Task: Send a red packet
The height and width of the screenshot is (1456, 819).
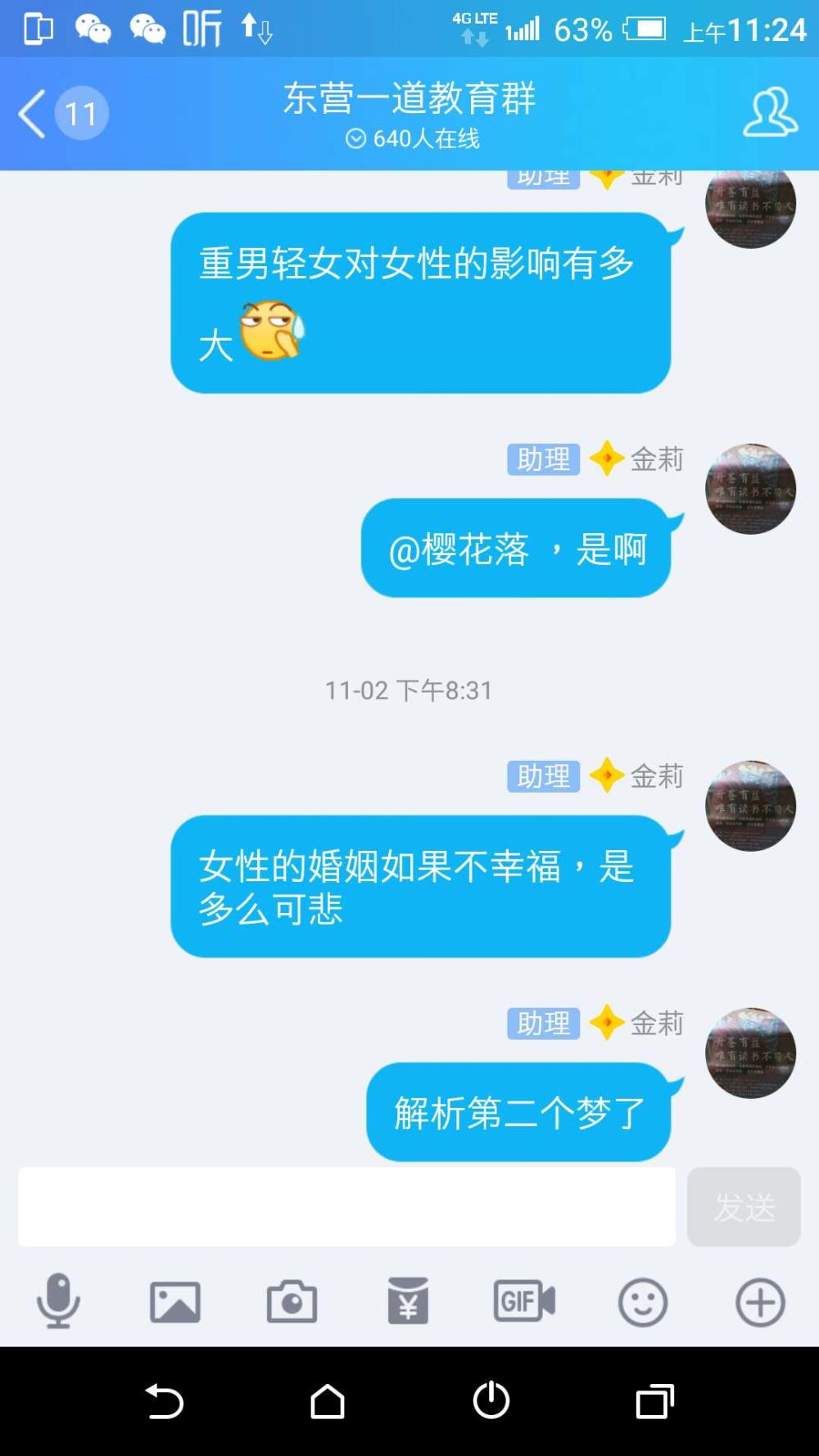Action: [x=408, y=1300]
